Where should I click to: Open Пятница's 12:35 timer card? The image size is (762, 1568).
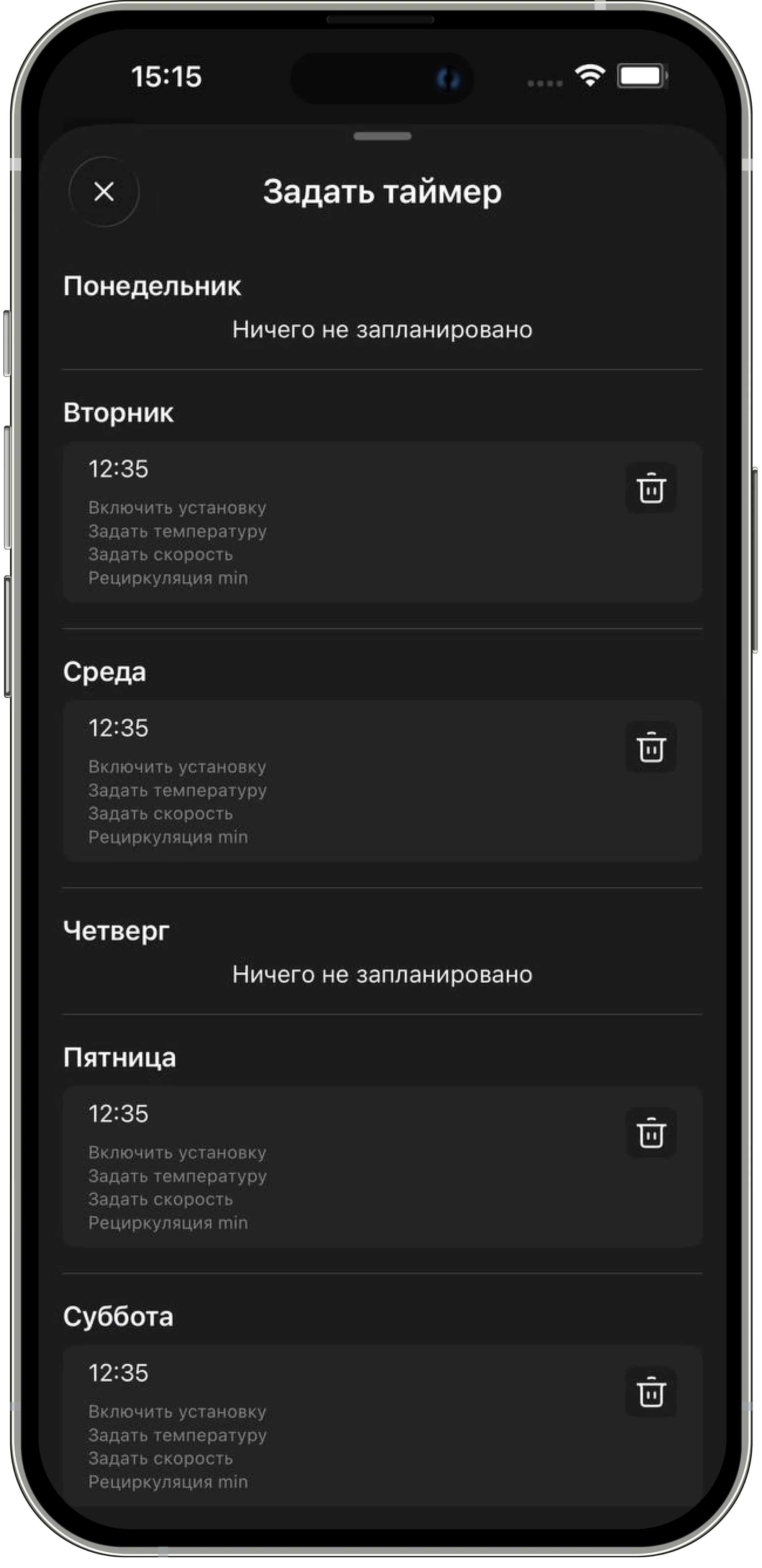[x=341, y=1168]
